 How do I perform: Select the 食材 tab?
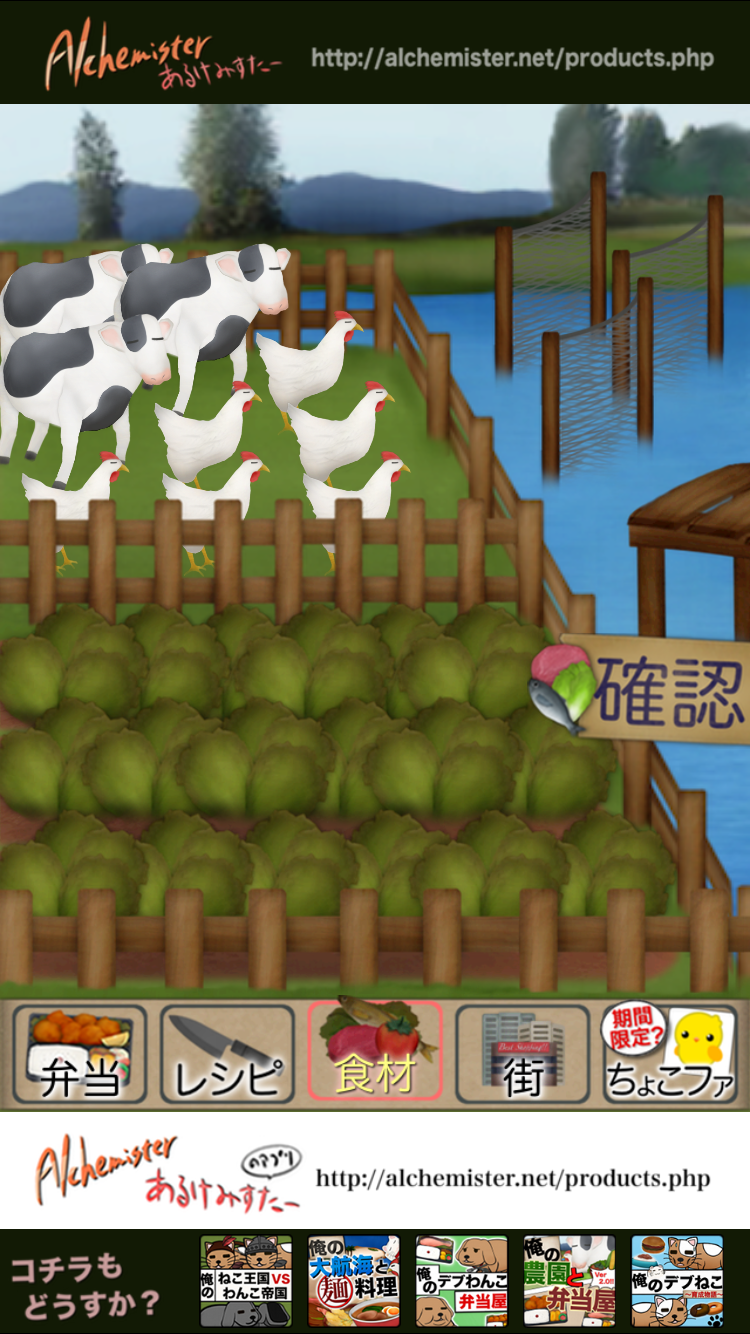375,1052
